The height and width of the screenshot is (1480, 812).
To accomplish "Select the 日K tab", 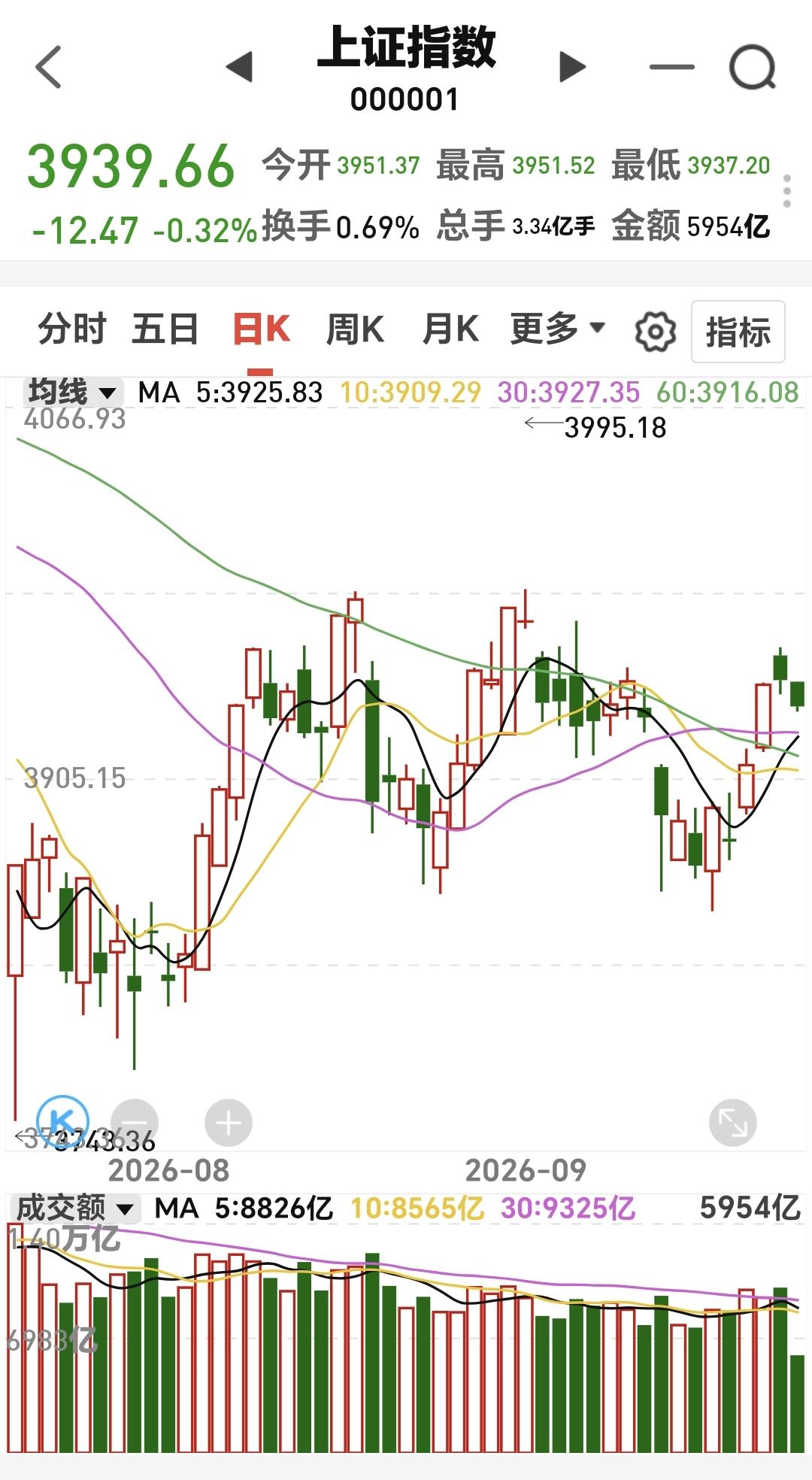I will tap(261, 329).
